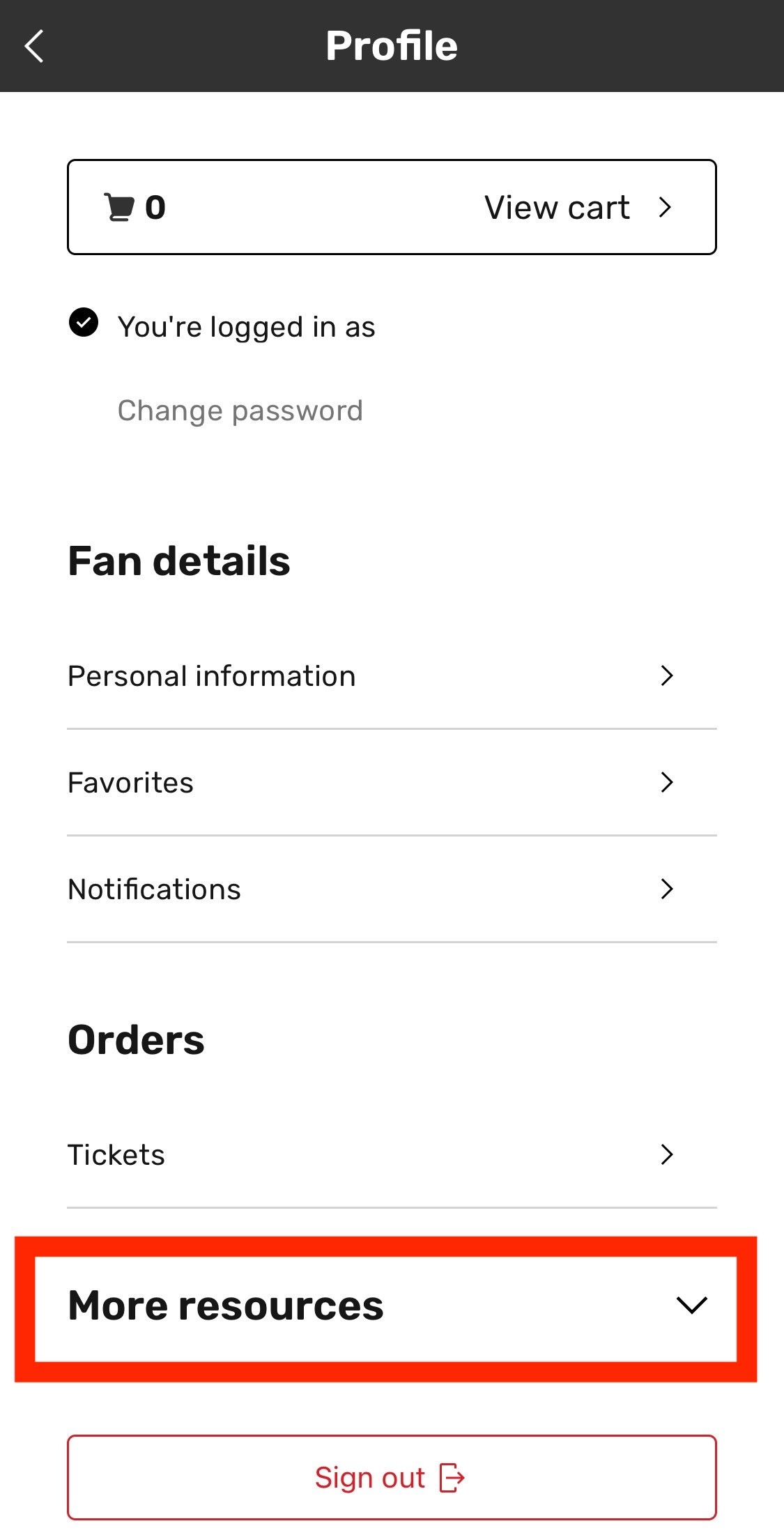
Task: Tap the Fan details heading
Action: click(179, 560)
